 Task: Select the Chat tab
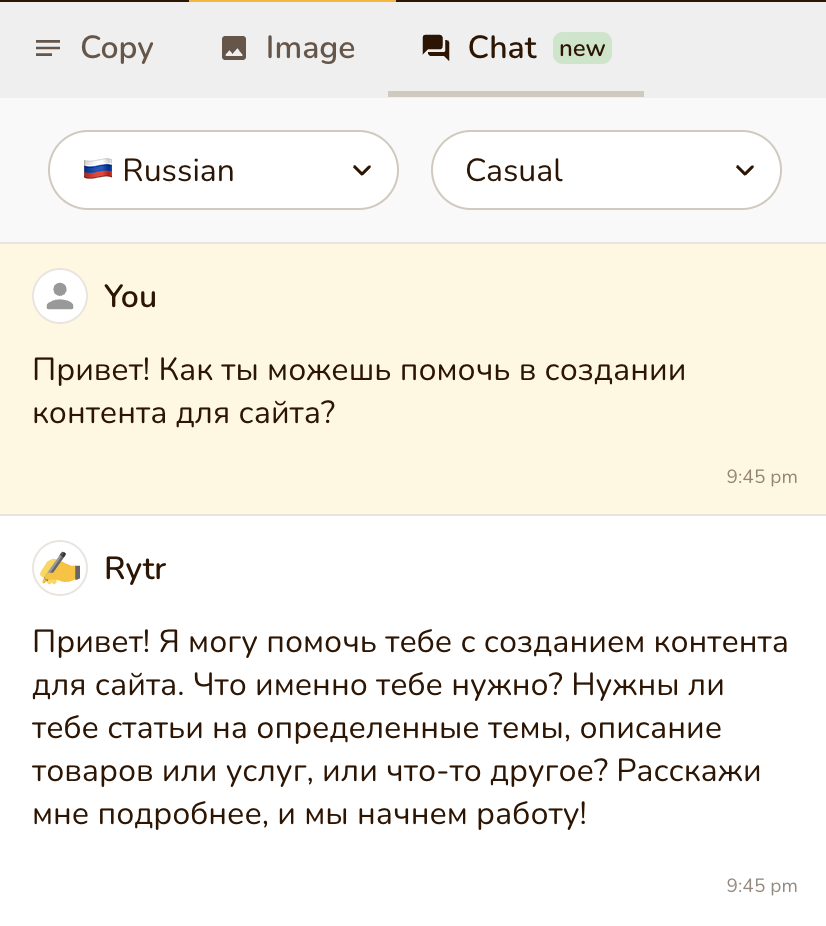click(x=502, y=46)
